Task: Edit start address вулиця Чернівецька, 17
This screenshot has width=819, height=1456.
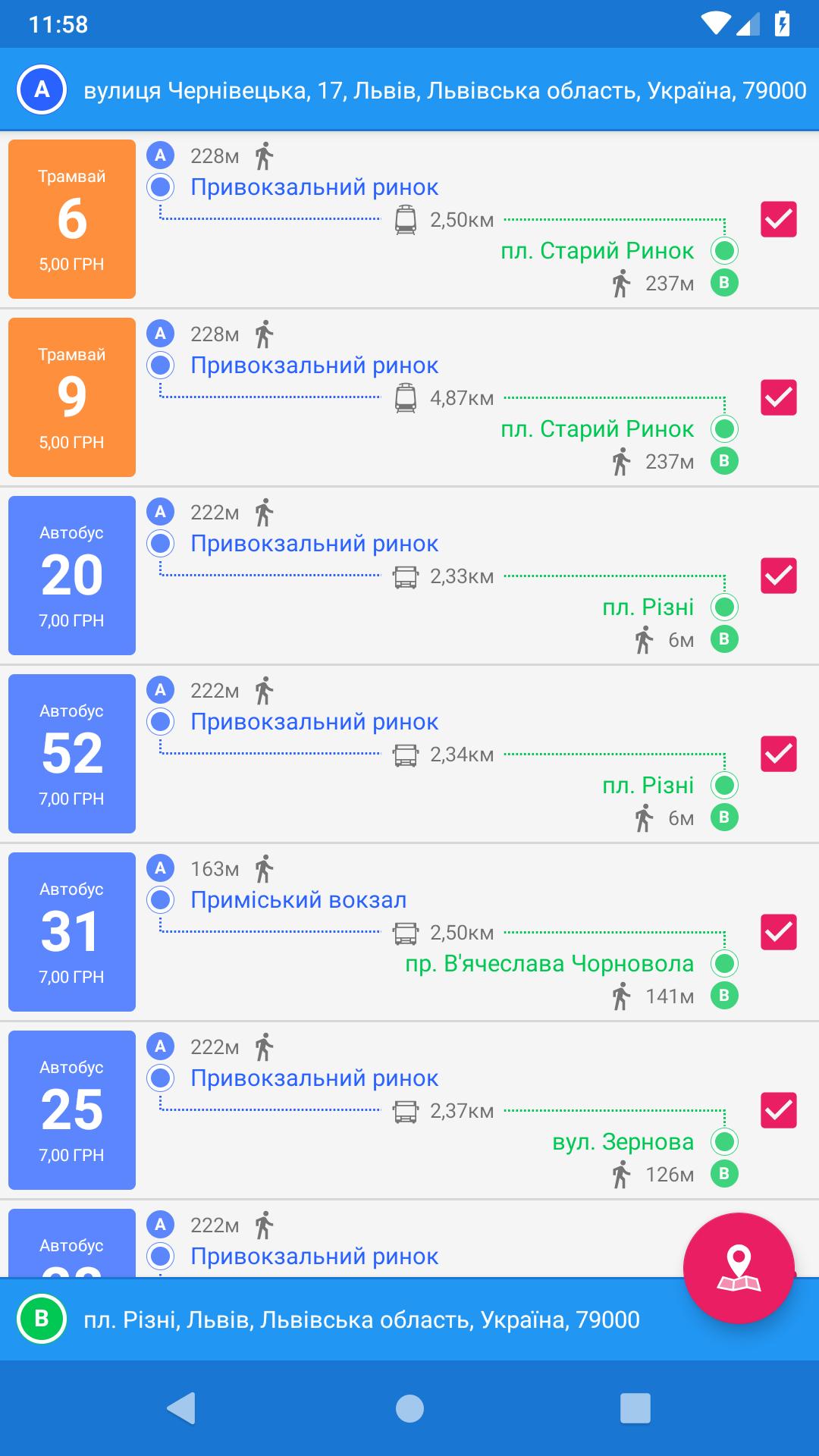Action: pos(444,91)
